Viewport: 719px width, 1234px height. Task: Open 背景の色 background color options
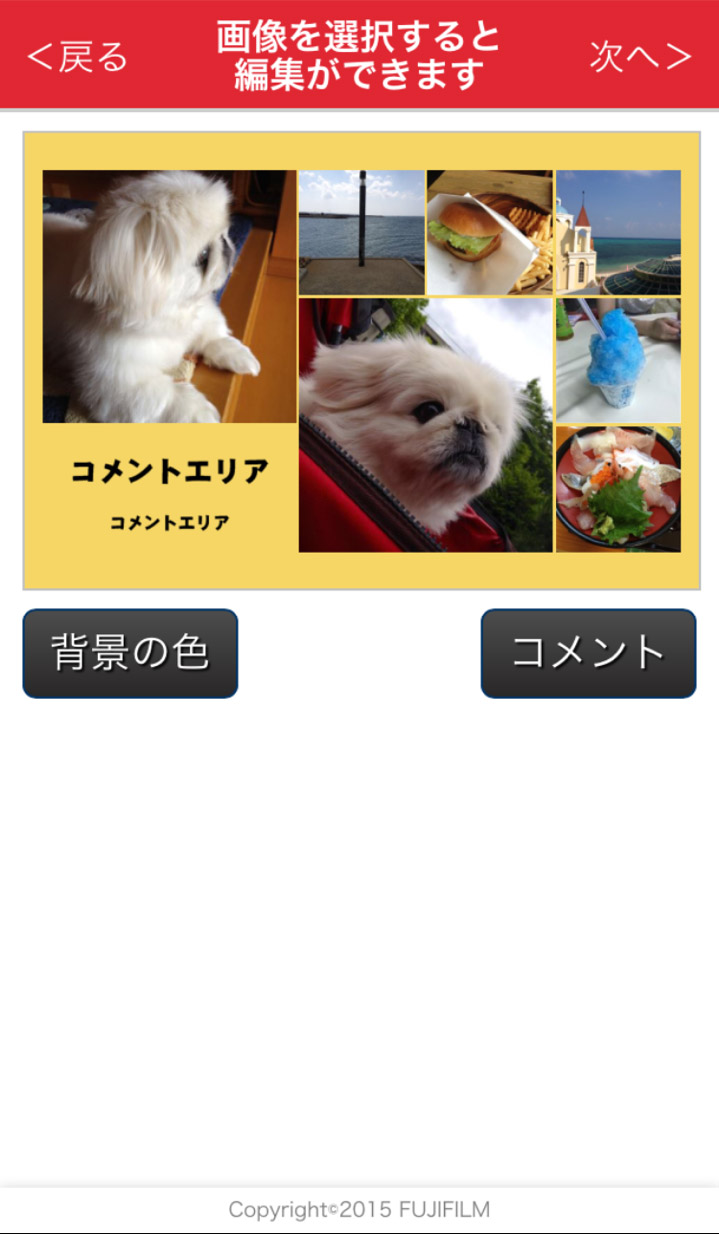click(x=130, y=653)
